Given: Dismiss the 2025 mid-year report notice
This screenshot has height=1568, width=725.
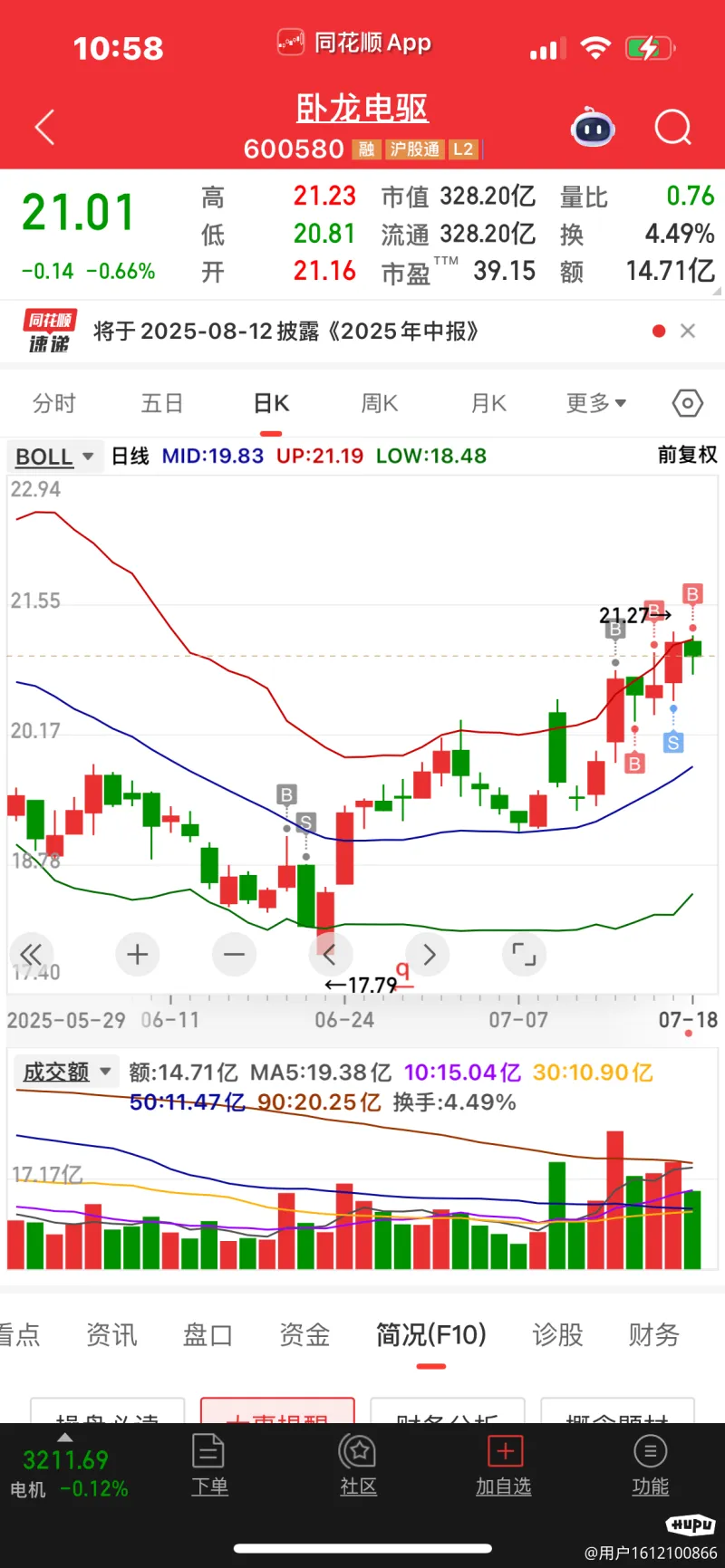Looking at the screenshot, I should pyautogui.click(x=688, y=331).
